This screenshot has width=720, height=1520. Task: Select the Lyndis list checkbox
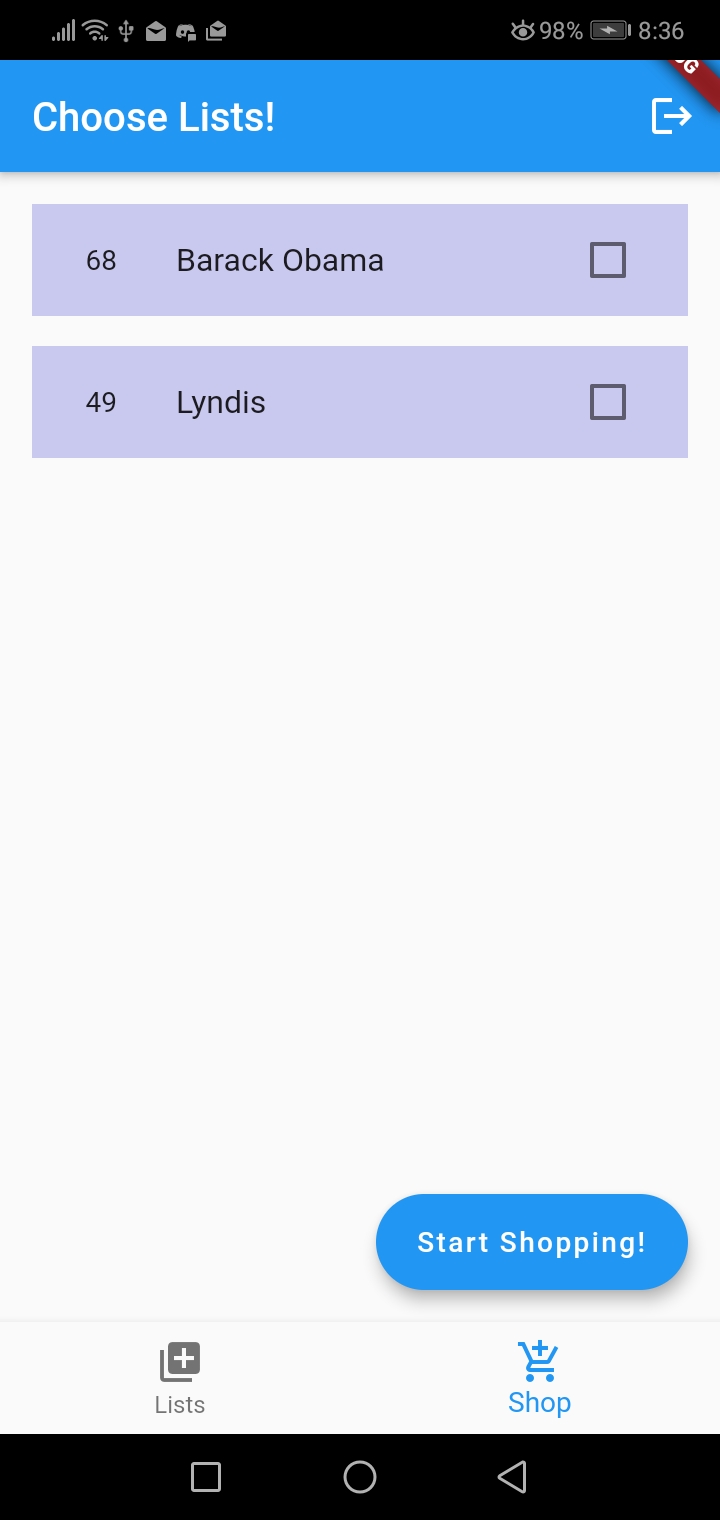(608, 402)
